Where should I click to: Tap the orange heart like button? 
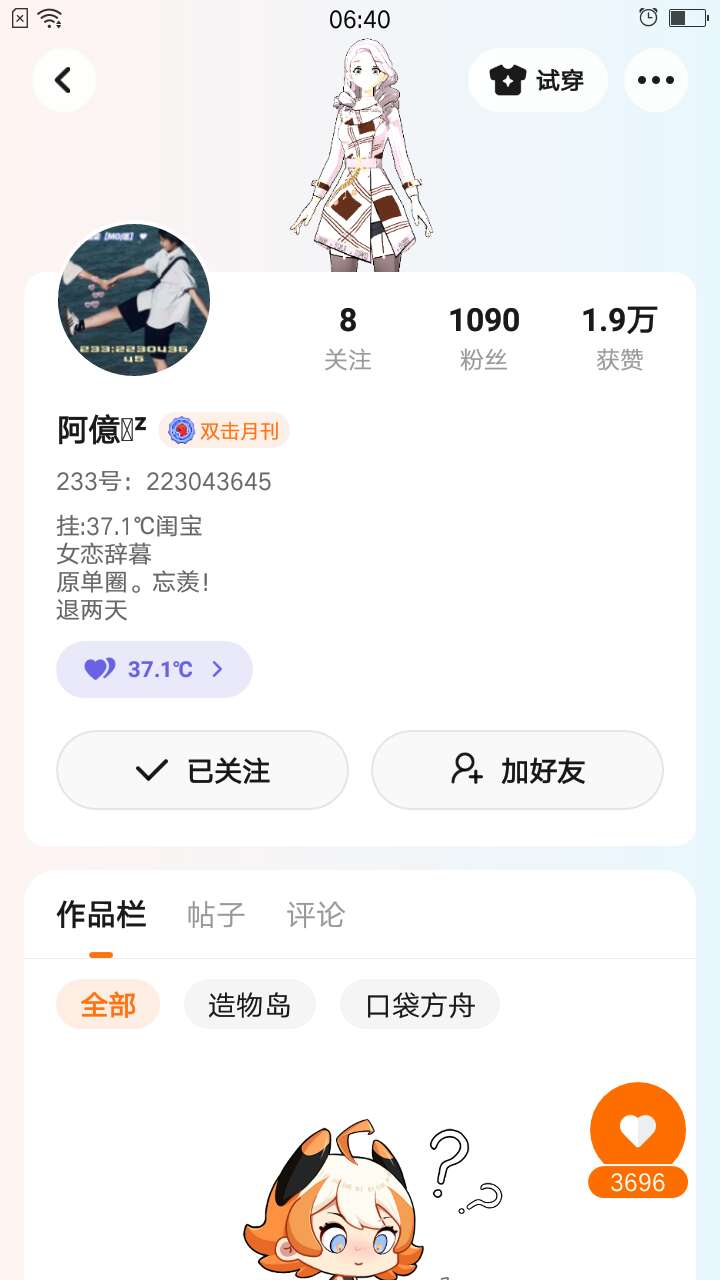(x=638, y=1130)
